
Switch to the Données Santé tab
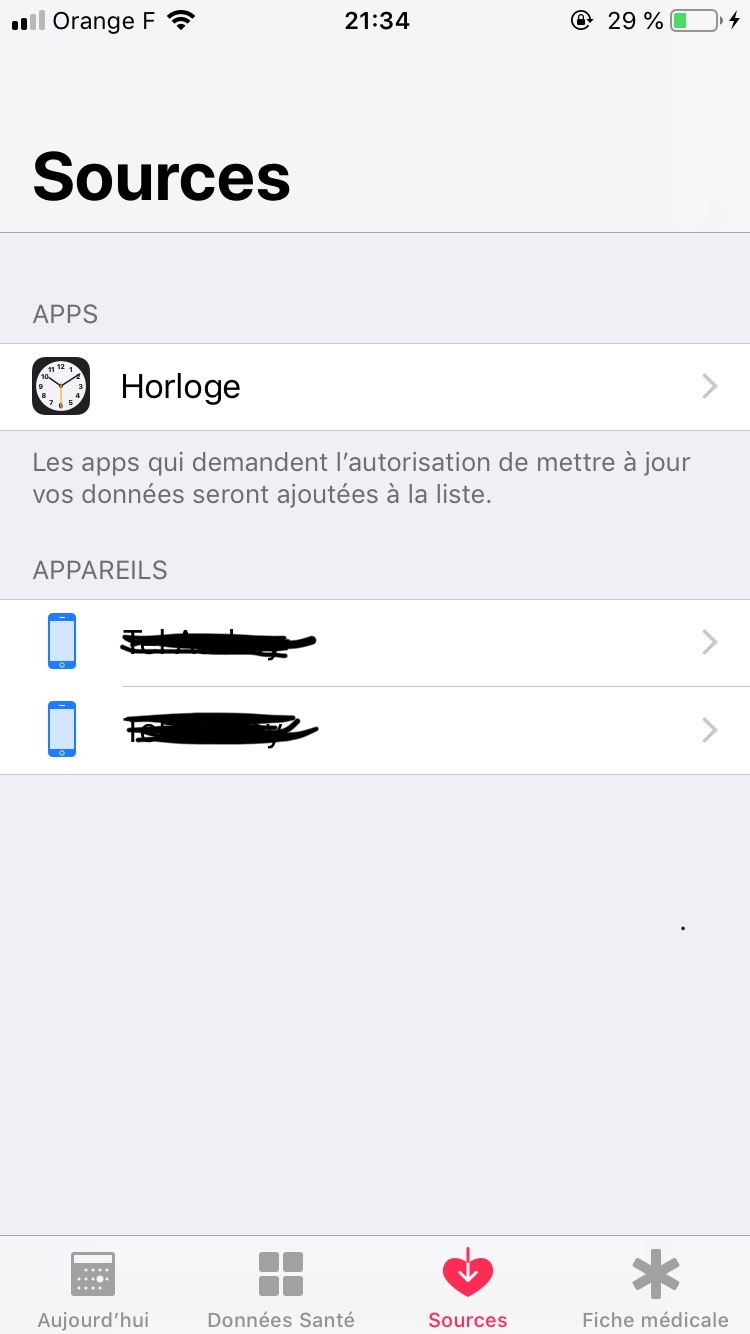[x=281, y=1288]
